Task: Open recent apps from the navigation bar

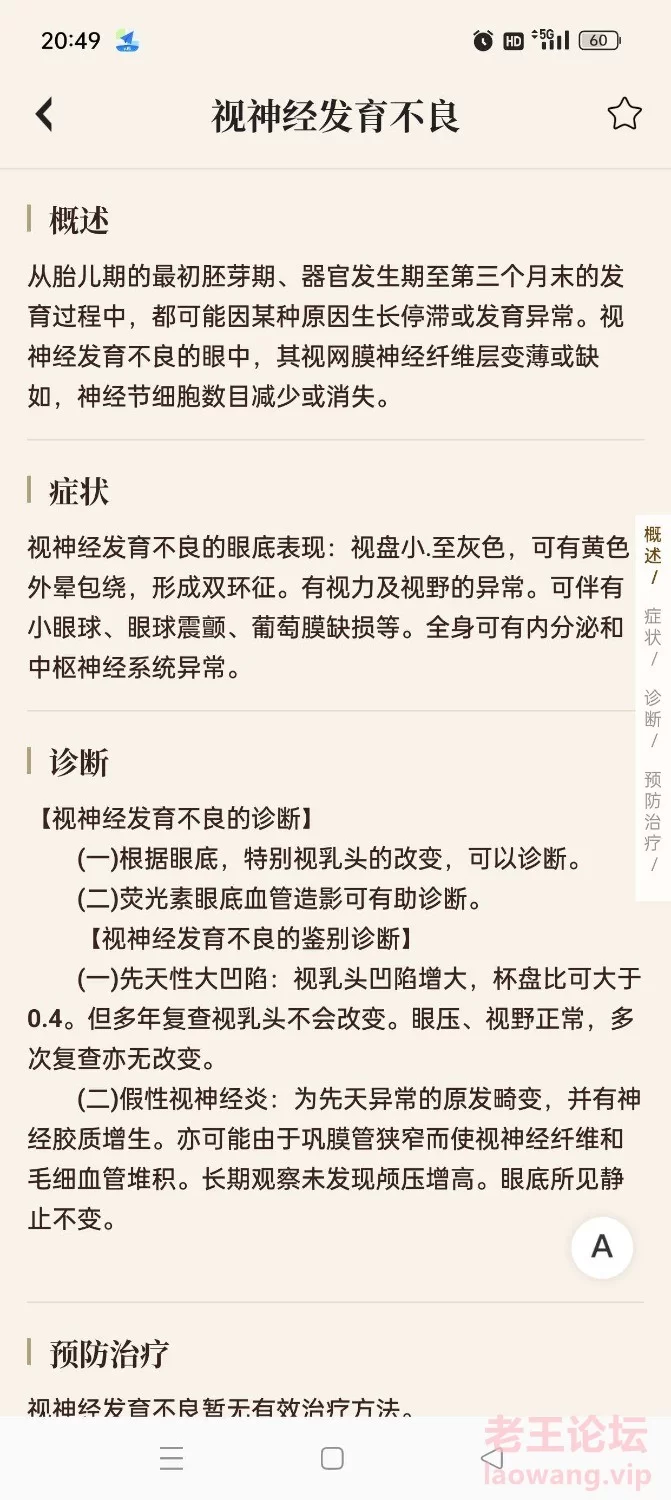Action: (171, 1458)
